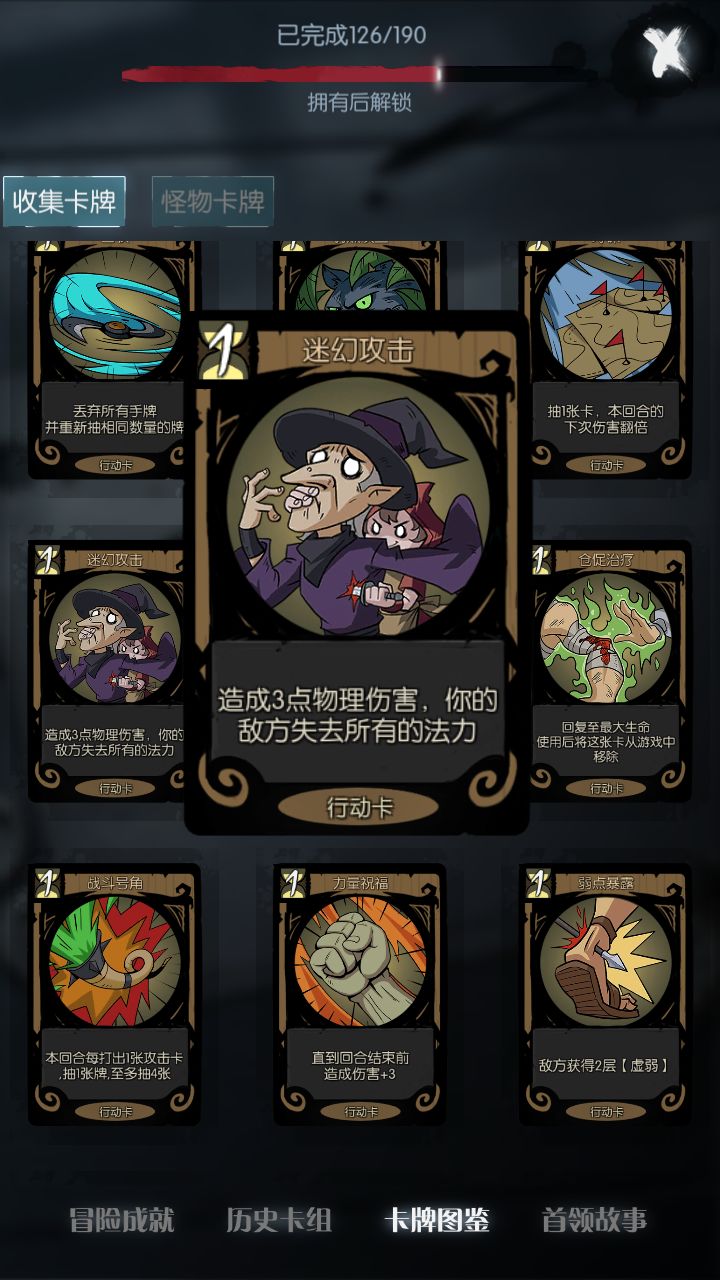
Task: Switch to the 历史卡组 tab
Action: pyautogui.click(x=279, y=1222)
